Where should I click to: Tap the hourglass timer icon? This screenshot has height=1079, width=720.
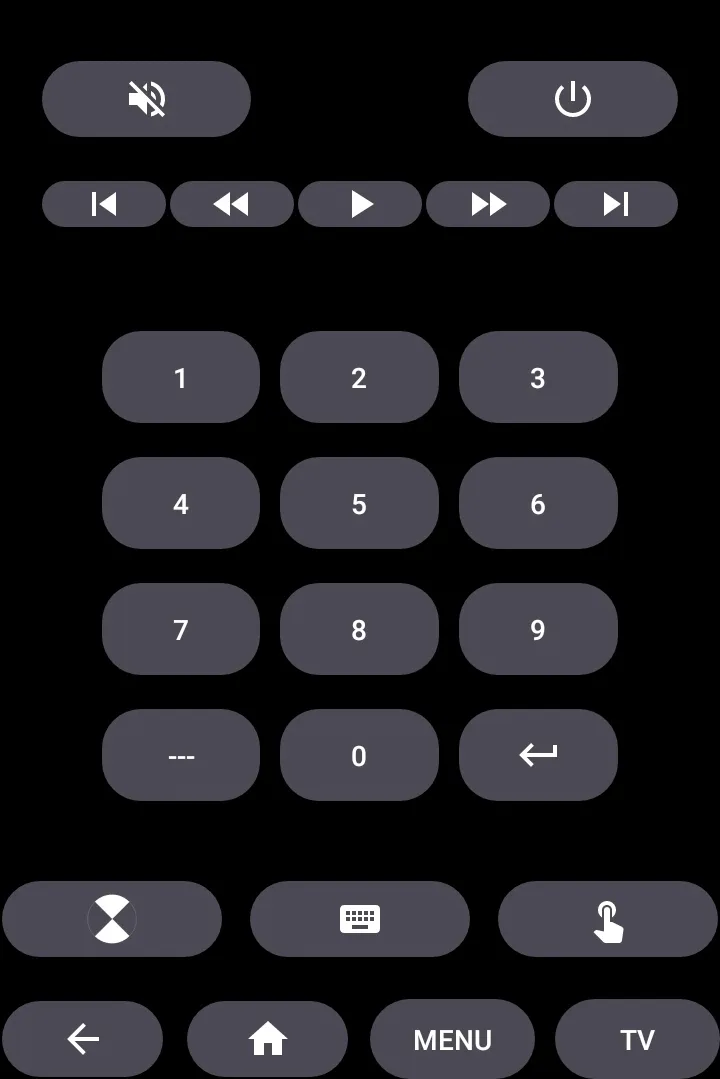(112, 919)
